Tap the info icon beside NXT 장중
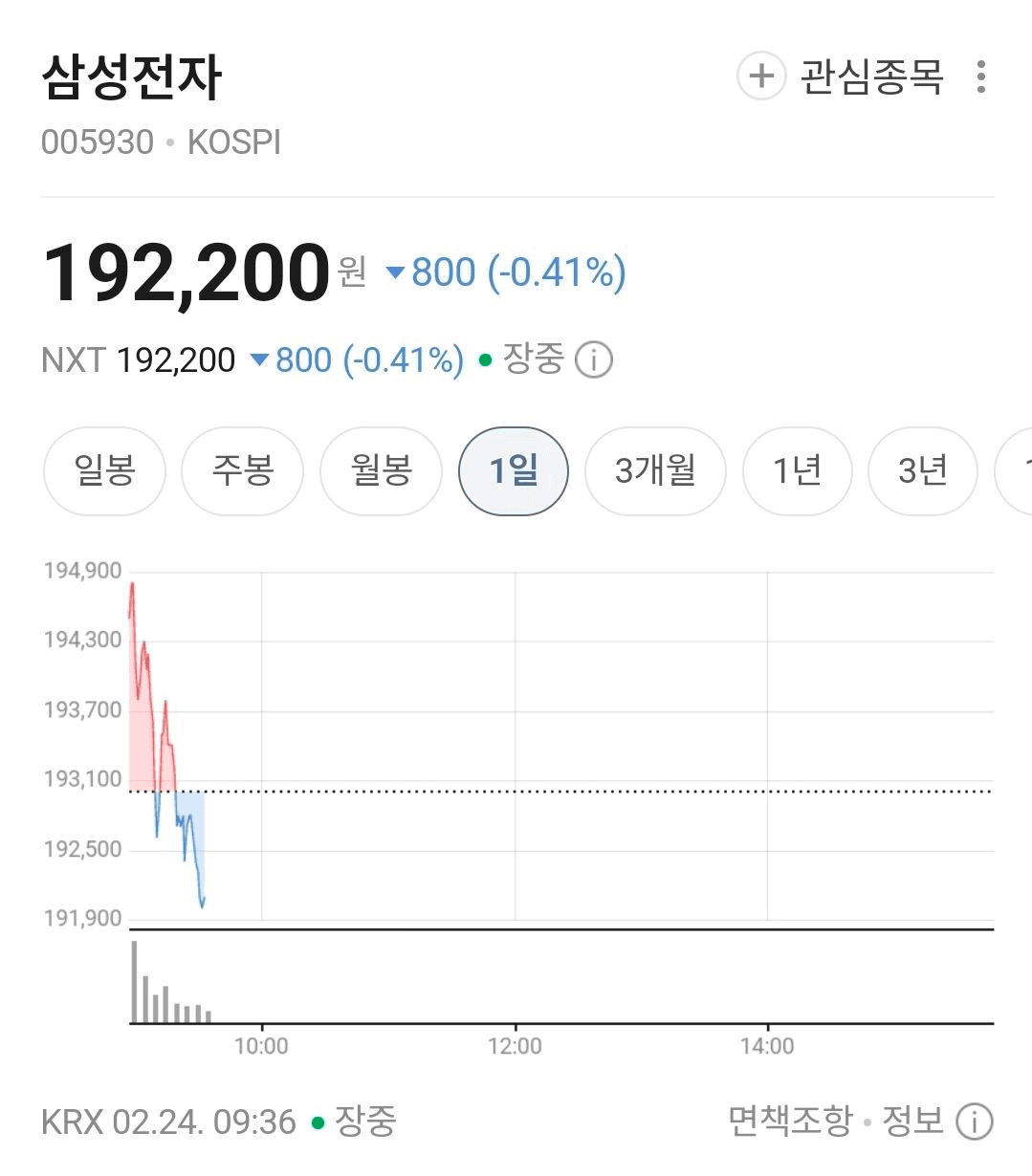This screenshot has width=1032, height=1176. (594, 360)
